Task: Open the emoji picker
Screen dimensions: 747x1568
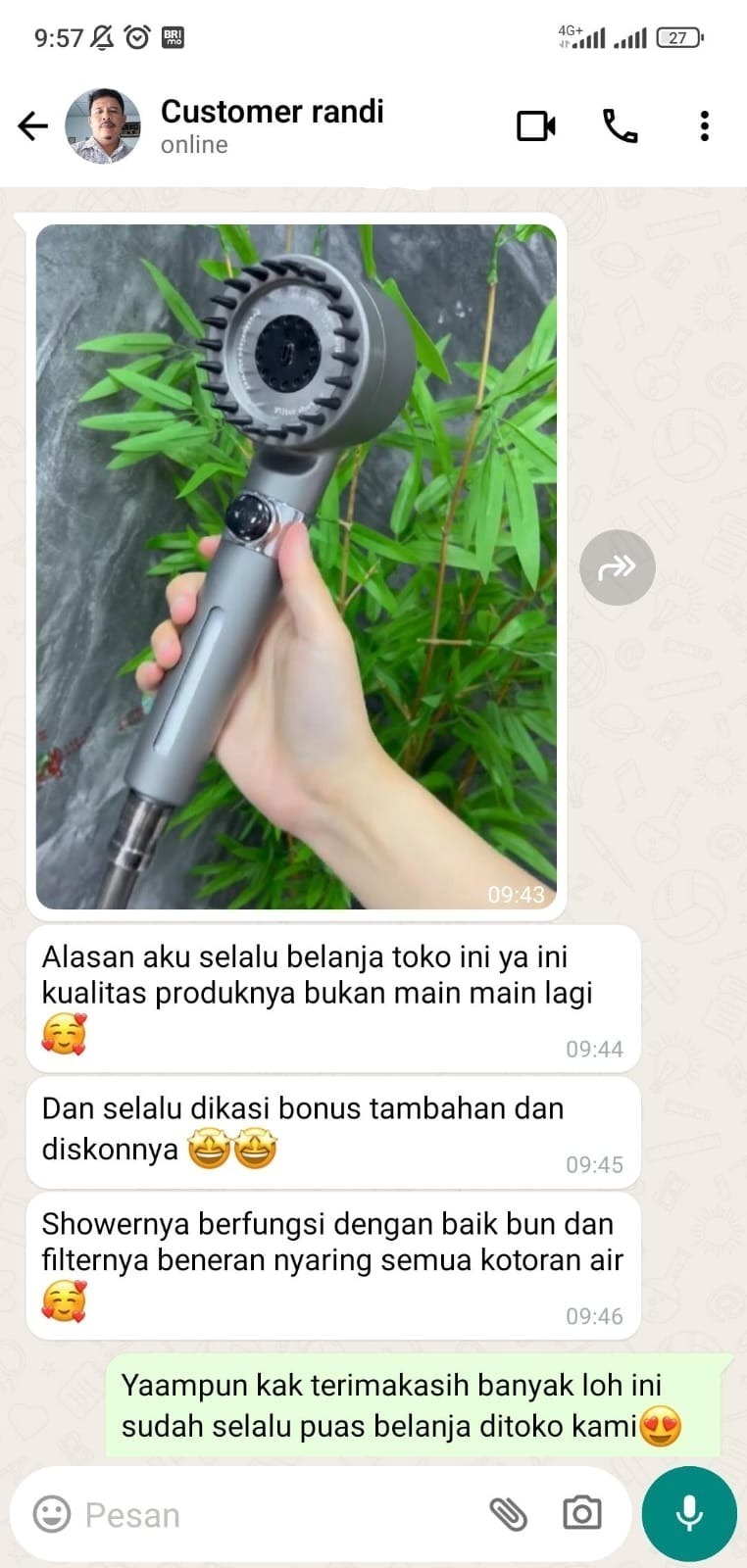Action: pos(52,1514)
